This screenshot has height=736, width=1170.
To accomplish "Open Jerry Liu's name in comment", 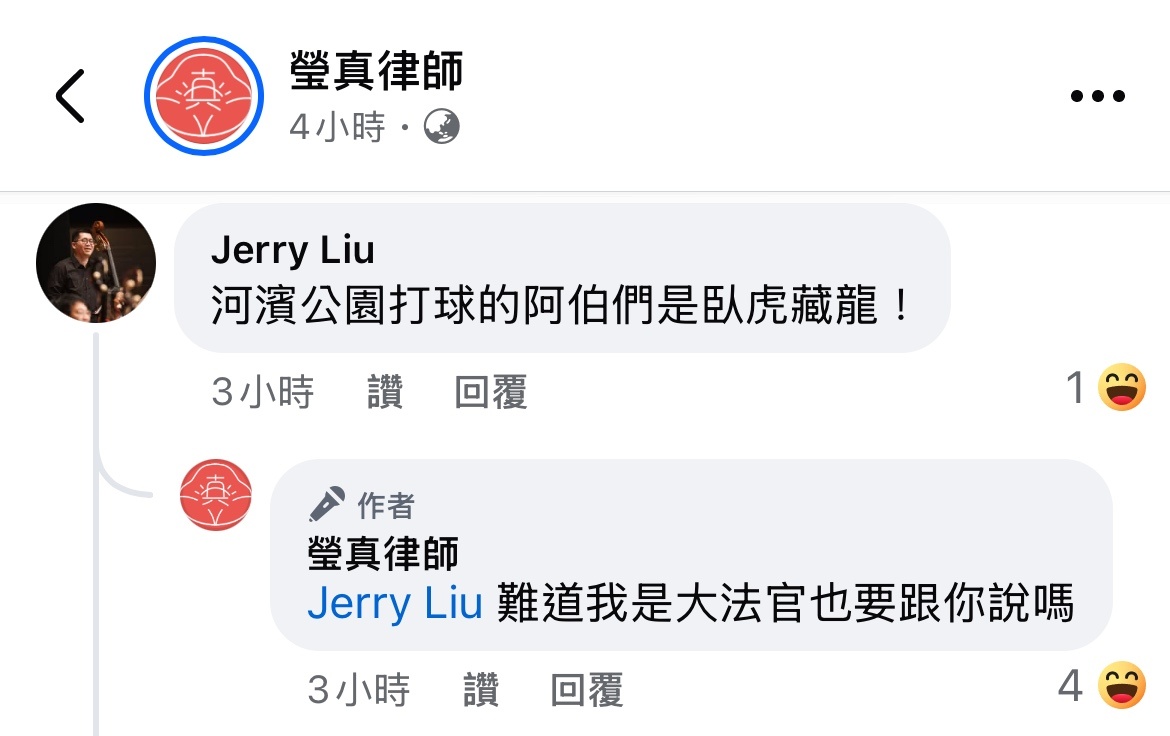I will (x=292, y=251).
